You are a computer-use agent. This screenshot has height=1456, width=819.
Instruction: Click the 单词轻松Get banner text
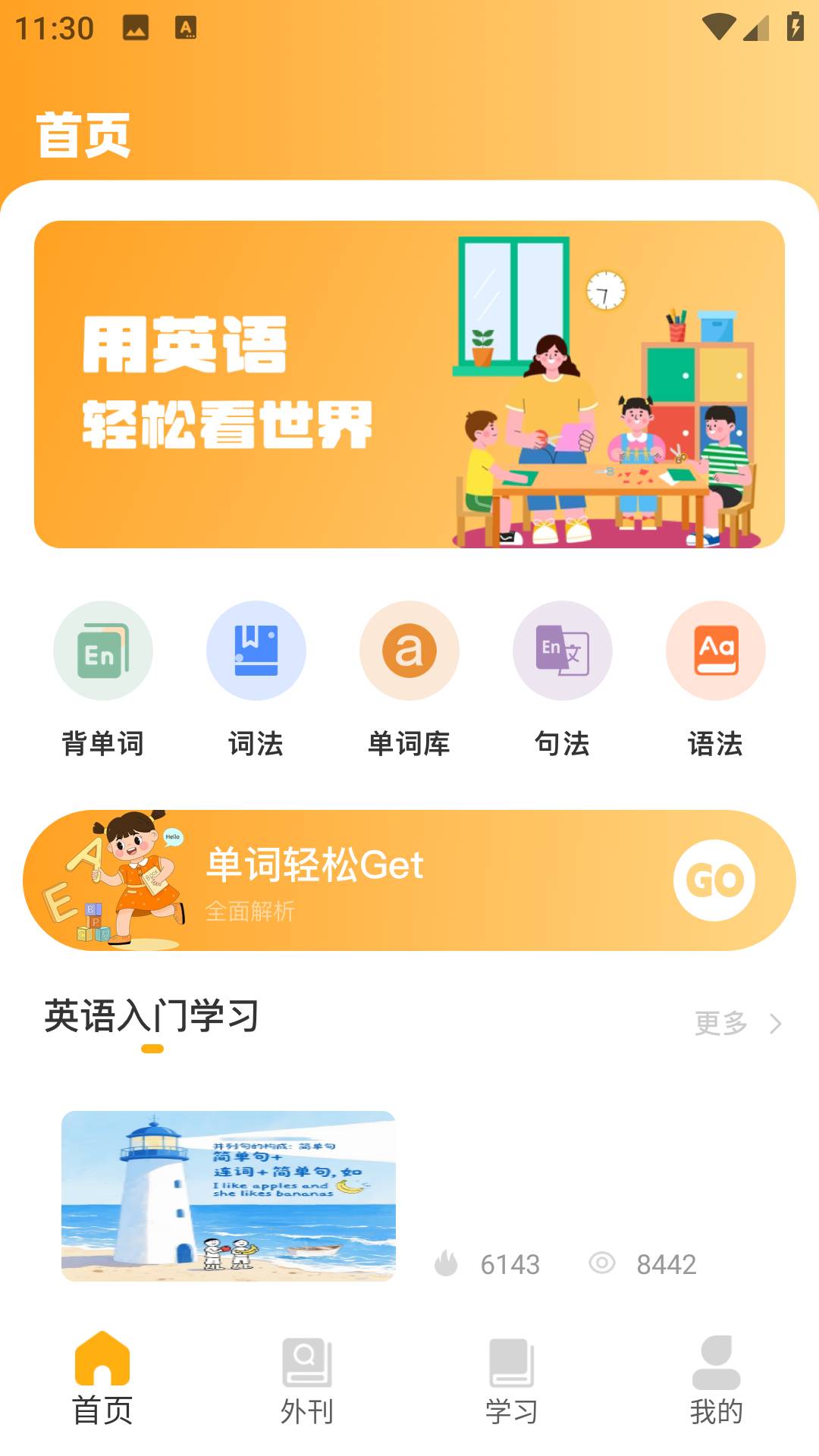(316, 864)
